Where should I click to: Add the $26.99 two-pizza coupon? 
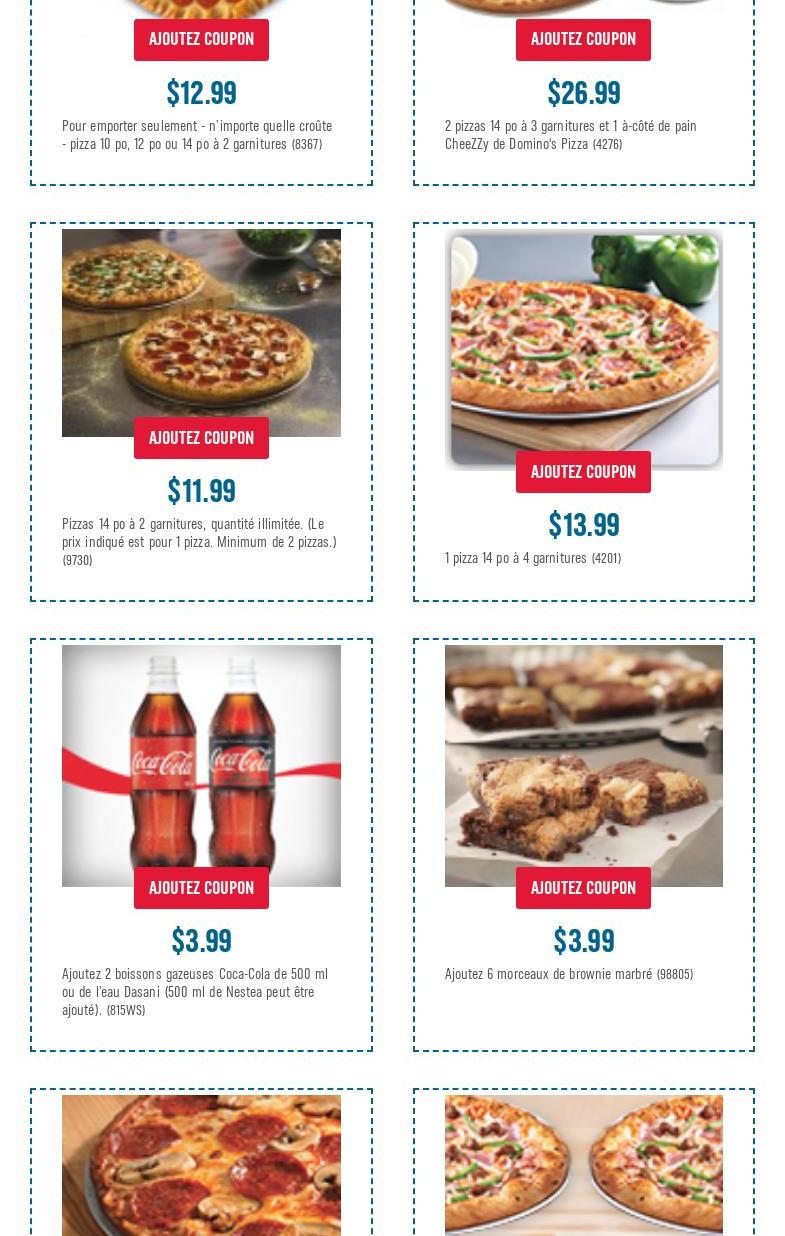click(583, 40)
